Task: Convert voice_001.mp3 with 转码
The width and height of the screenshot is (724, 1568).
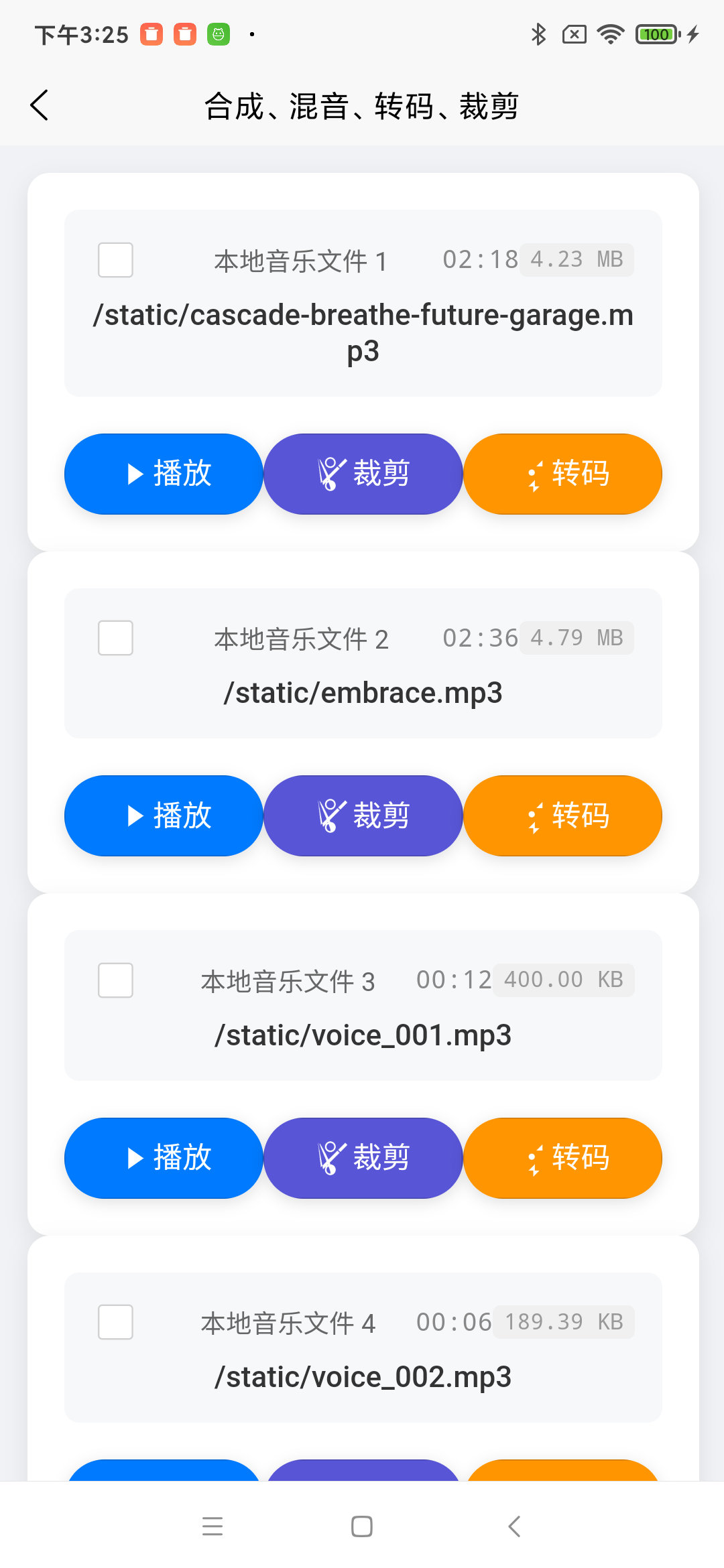Action: pyautogui.click(x=562, y=1158)
